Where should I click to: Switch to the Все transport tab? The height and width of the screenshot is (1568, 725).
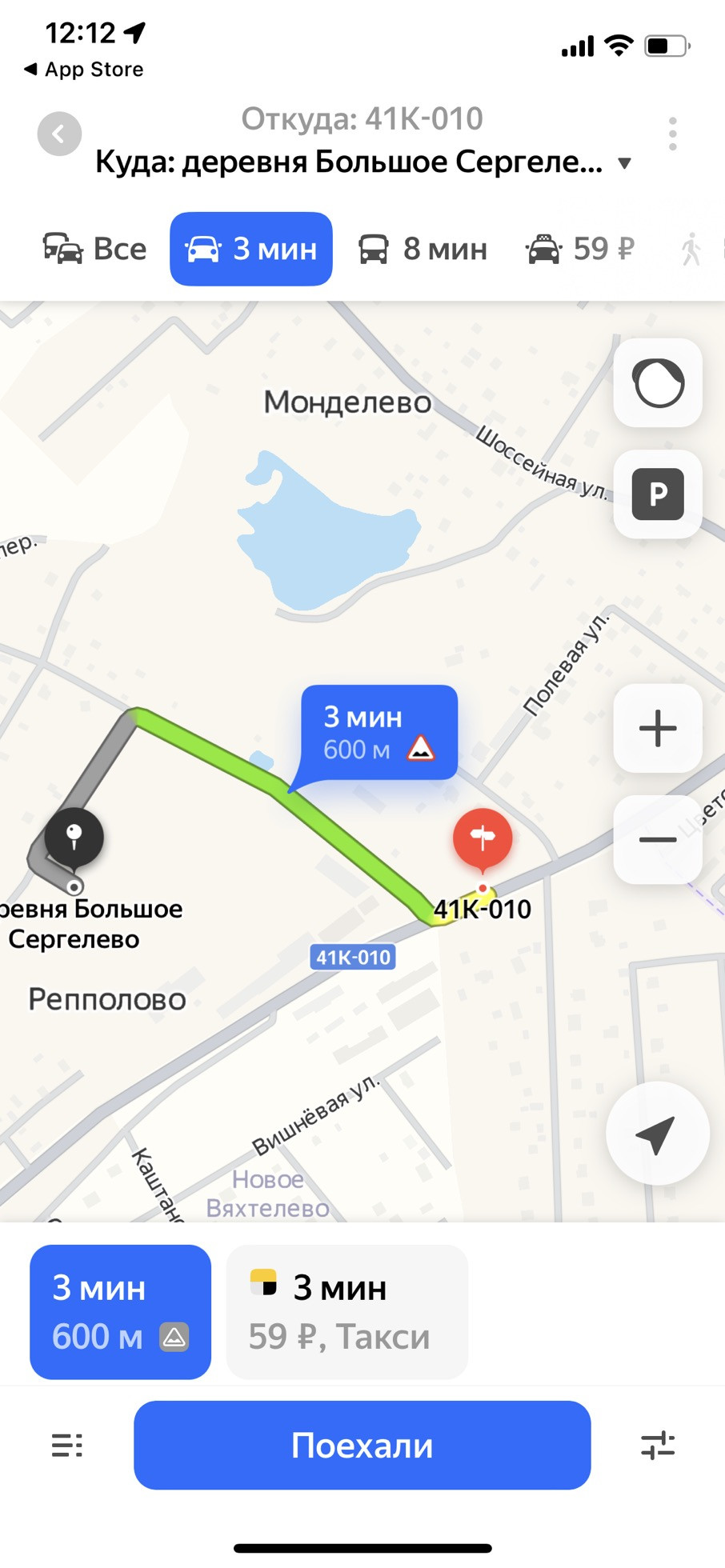point(94,249)
